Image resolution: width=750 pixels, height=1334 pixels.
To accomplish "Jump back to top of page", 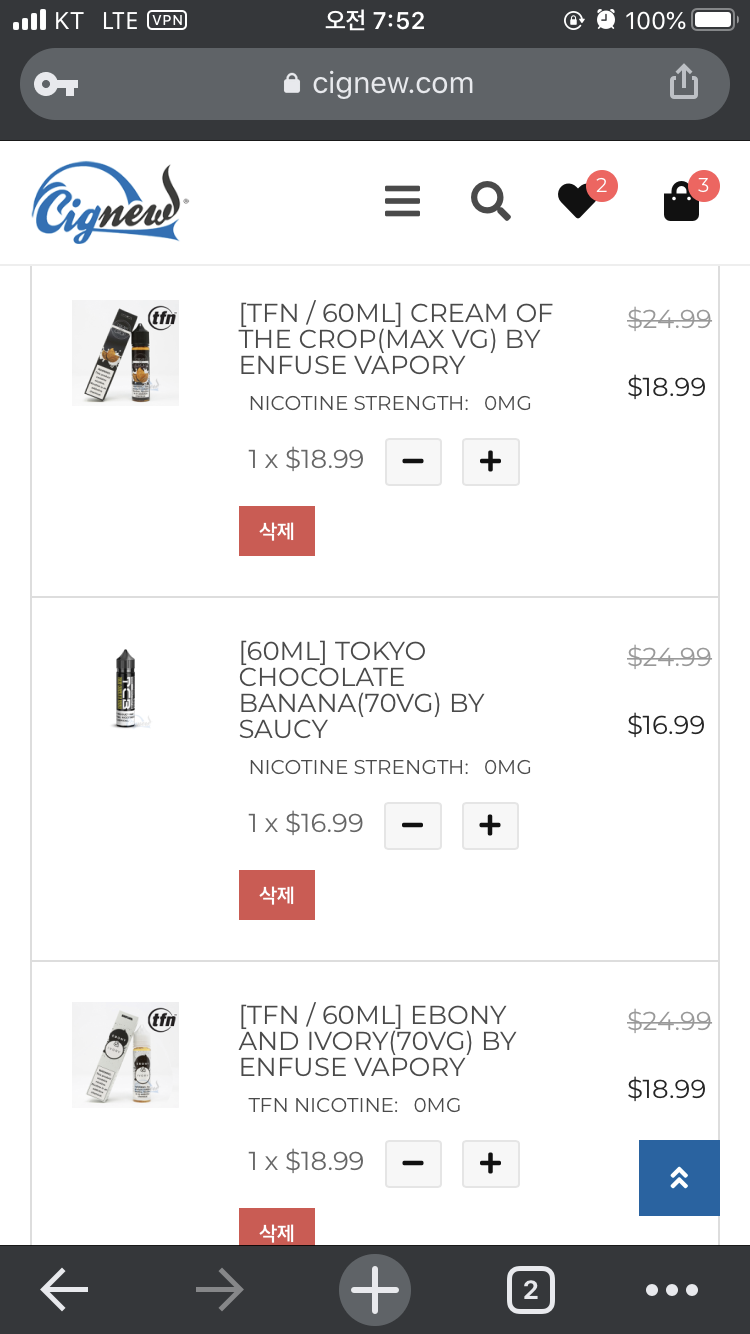I will [x=679, y=1178].
